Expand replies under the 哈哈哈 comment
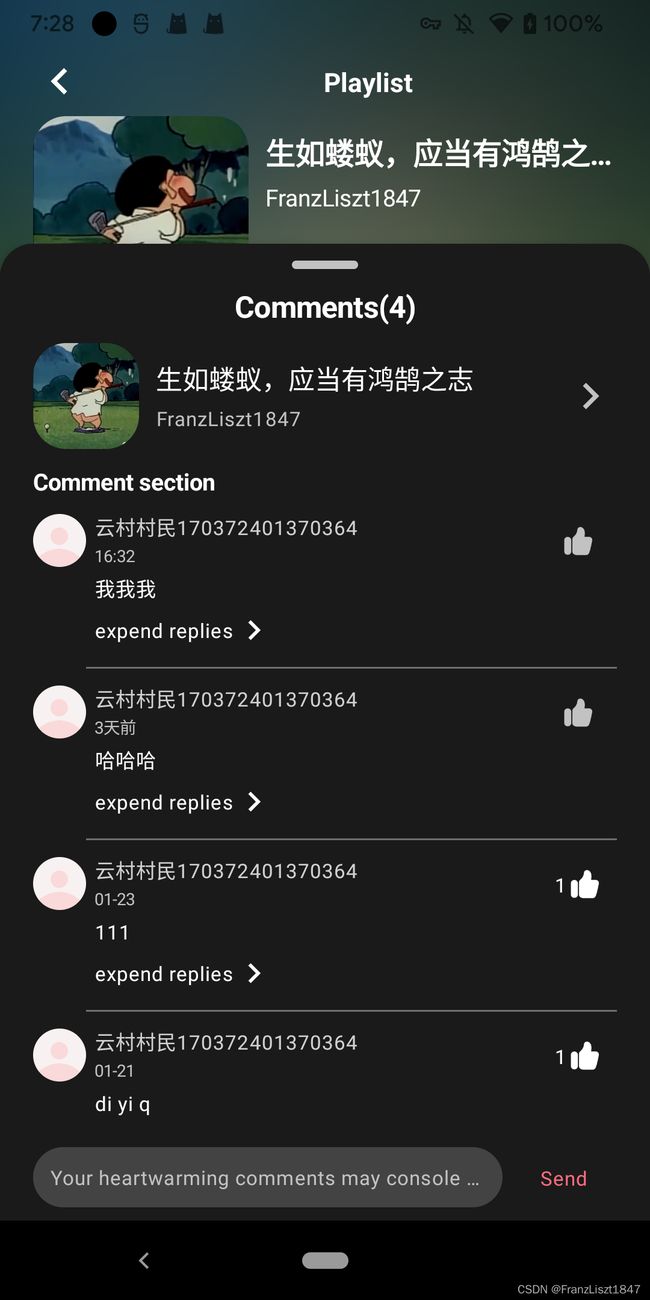The width and height of the screenshot is (650, 1300). coord(178,802)
